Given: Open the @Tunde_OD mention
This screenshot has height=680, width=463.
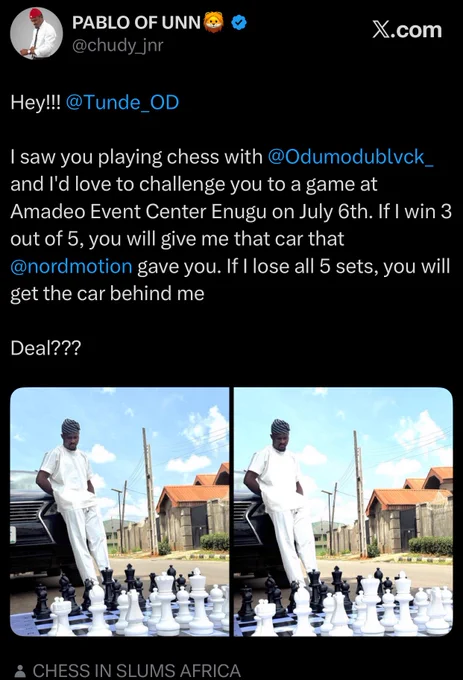Looking at the screenshot, I should 122,102.
